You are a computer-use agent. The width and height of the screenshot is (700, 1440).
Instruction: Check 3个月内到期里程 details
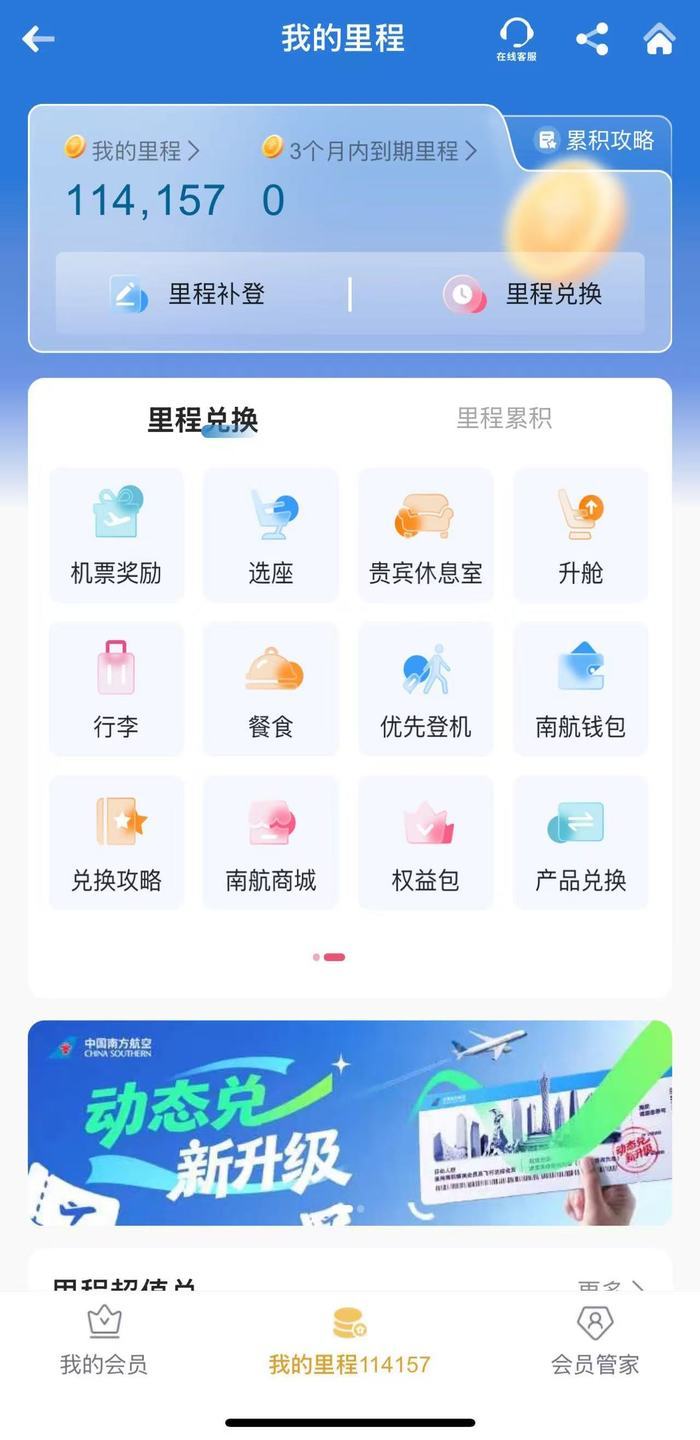(370, 151)
